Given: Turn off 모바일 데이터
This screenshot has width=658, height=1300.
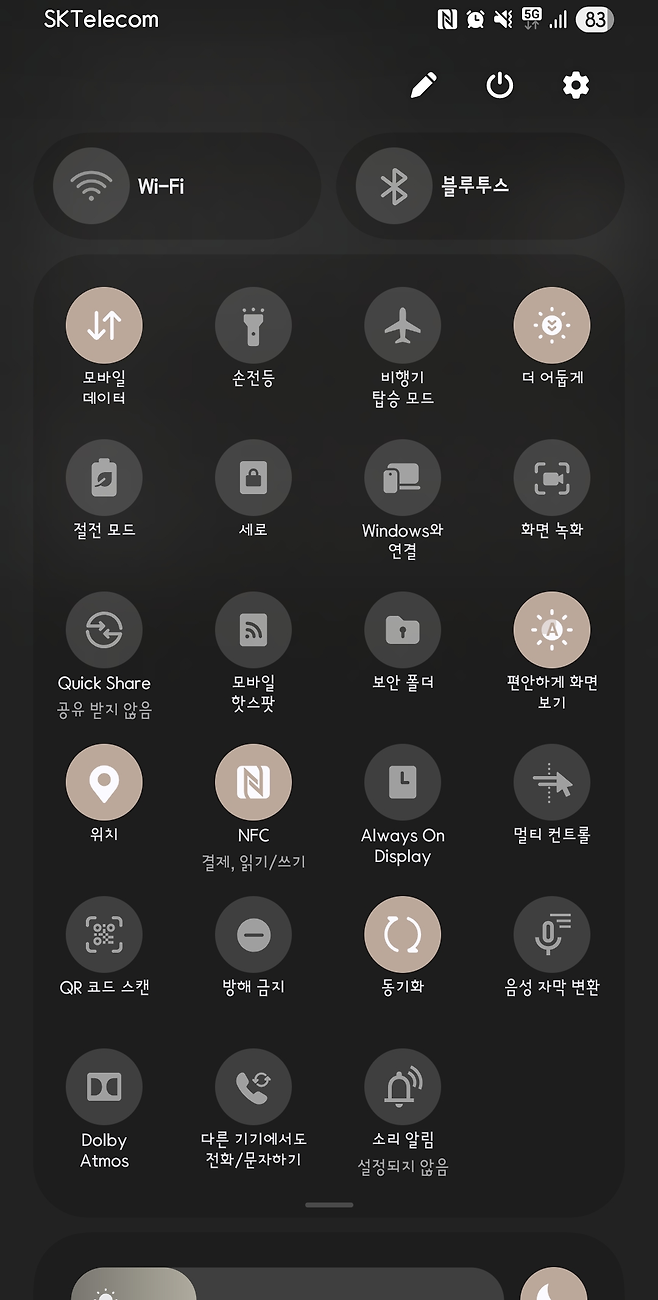Looking at the screenshot, I should coord(104,326).
